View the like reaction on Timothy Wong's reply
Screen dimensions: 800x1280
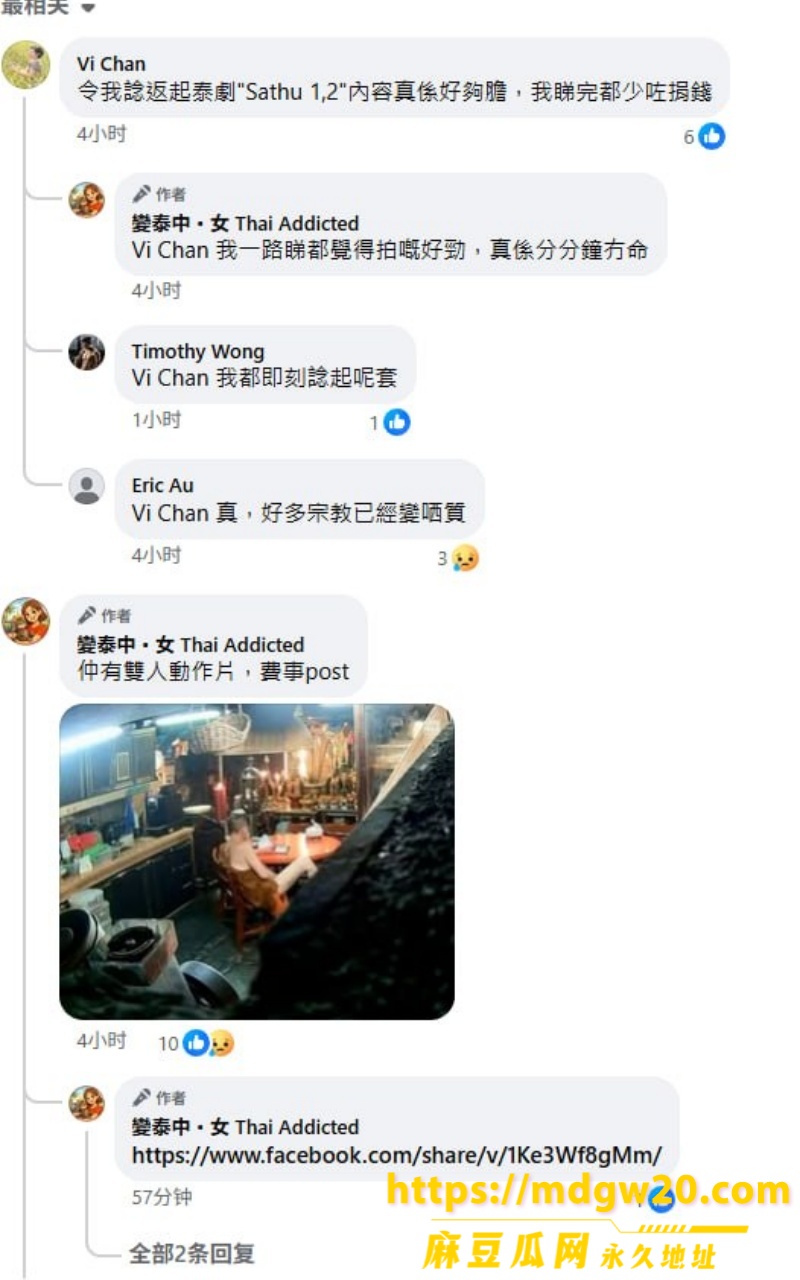(390, 423)
